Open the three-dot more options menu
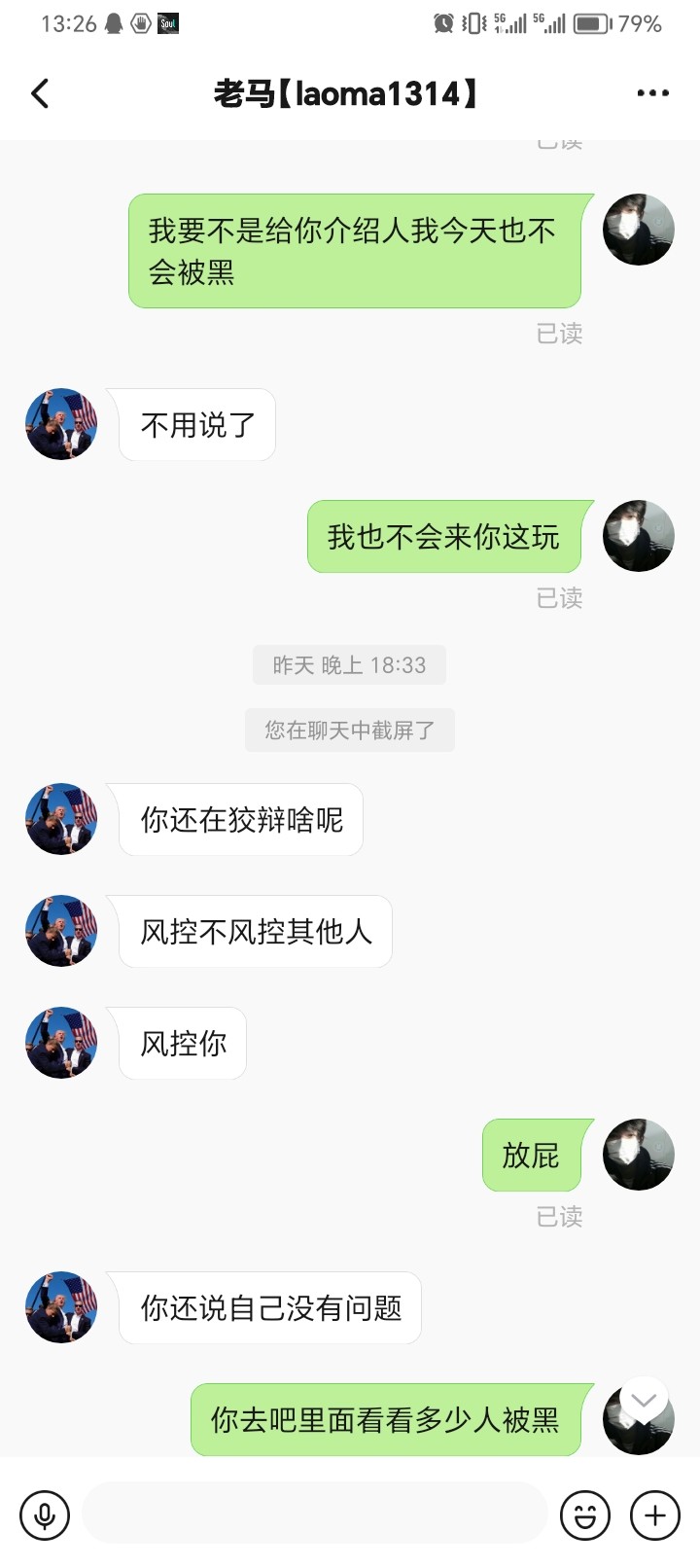This screenshot has height=1568, width=700. point(652,92)
